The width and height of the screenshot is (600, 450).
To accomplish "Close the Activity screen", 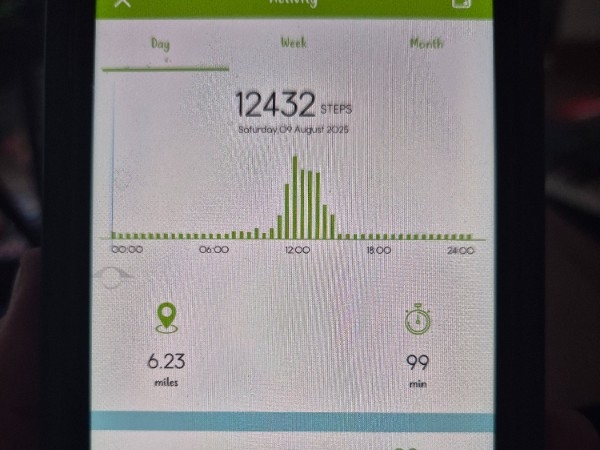I will [x=122, y=4].
